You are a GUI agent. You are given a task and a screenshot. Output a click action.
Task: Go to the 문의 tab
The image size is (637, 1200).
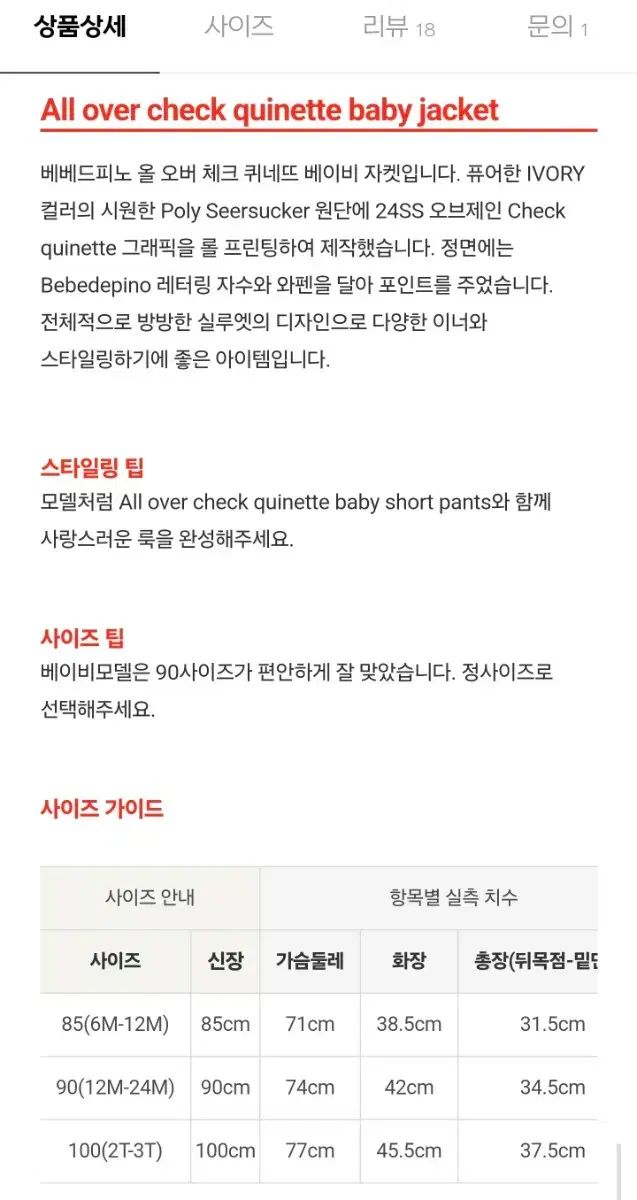click(x=557, y=27)
